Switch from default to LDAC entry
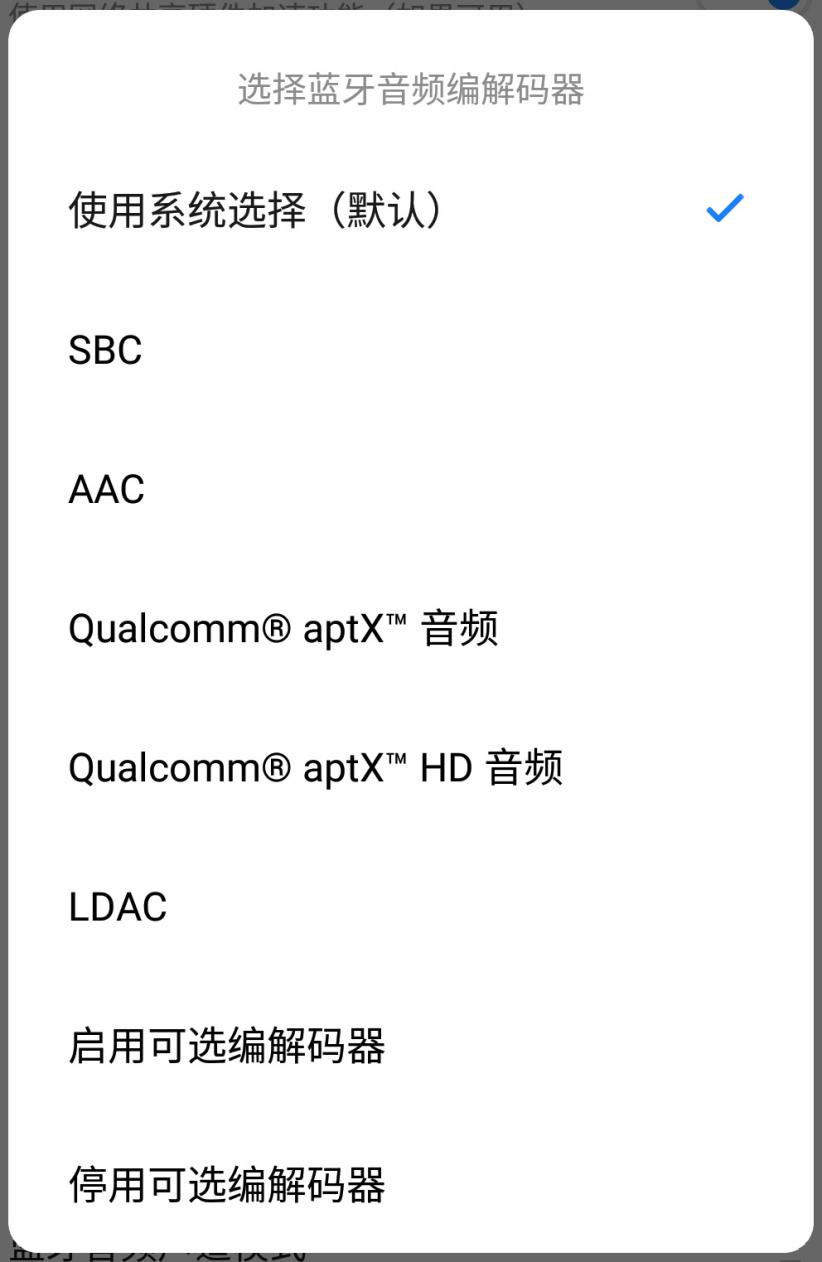The height and width of the screenshot is (1262, 822). click(x=118, y=907)
